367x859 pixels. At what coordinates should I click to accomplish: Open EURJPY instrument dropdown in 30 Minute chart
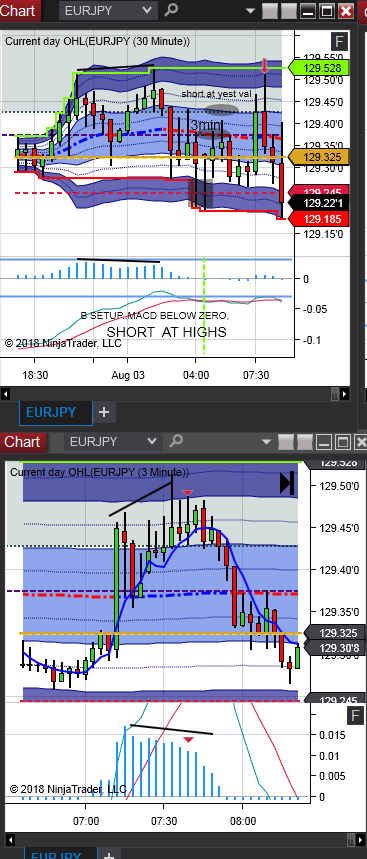[107, 10]
